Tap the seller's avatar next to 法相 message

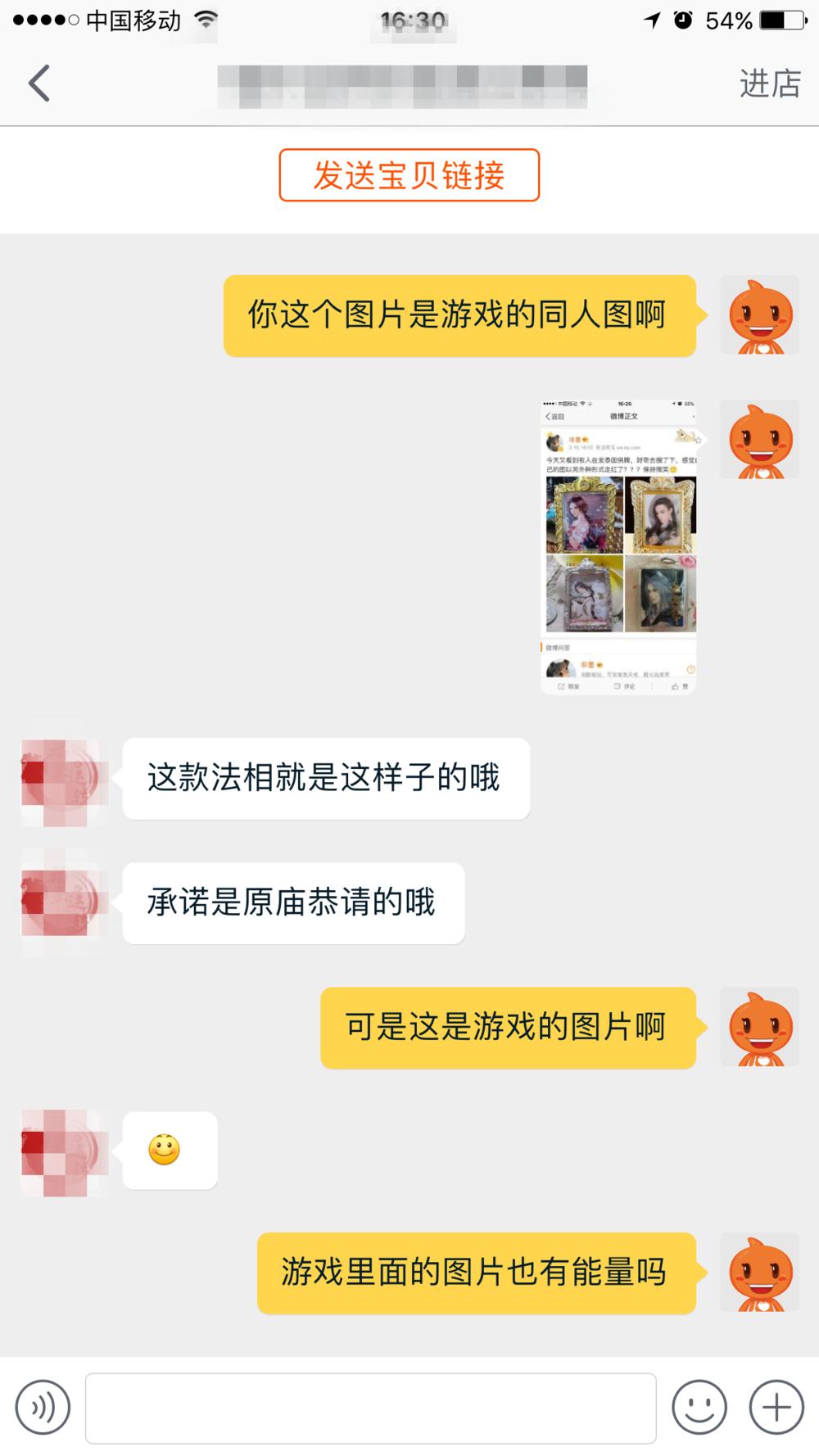tap(61, 780)
